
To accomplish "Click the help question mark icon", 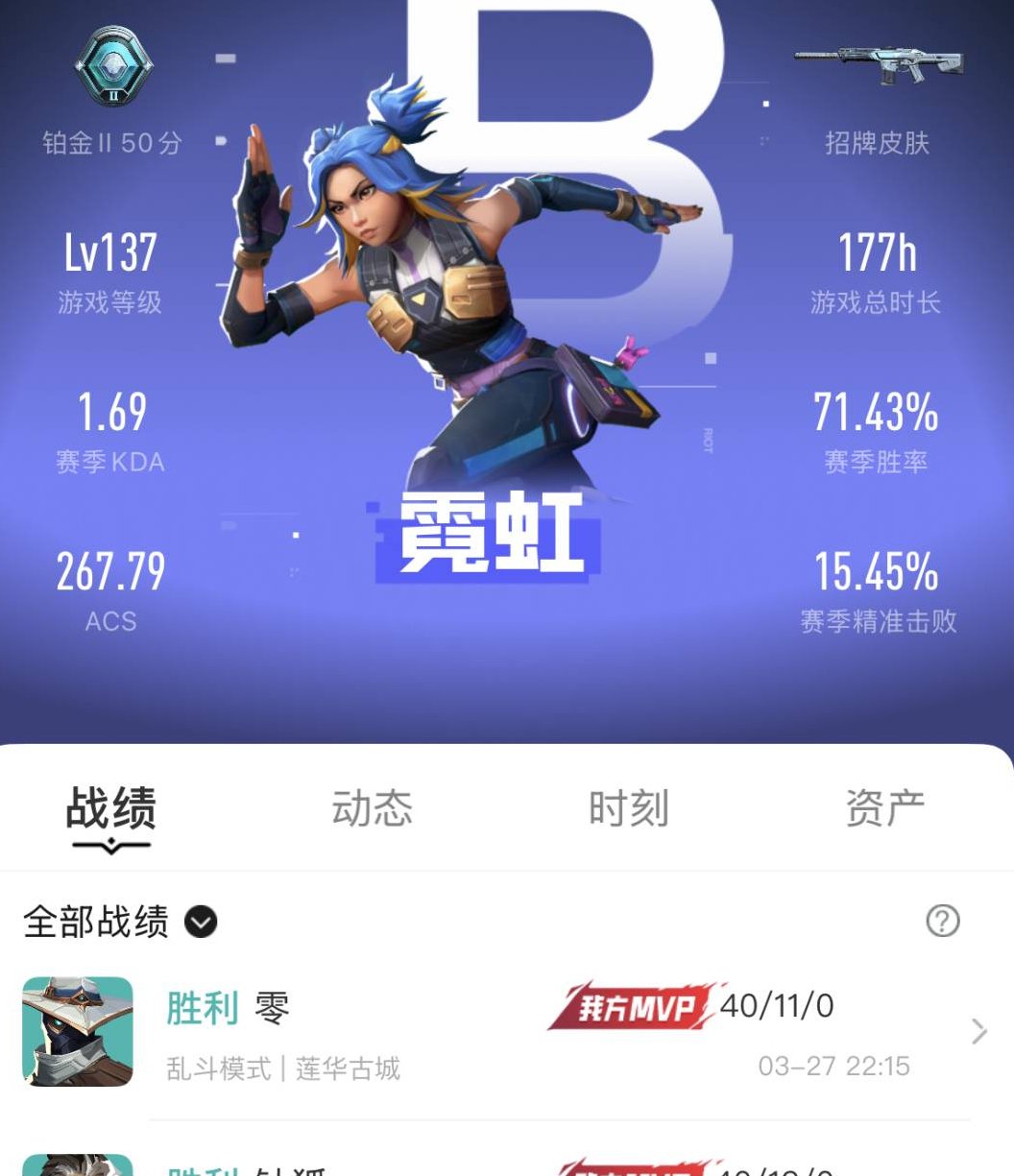I will pyautogui.click(x=944, y=921).
